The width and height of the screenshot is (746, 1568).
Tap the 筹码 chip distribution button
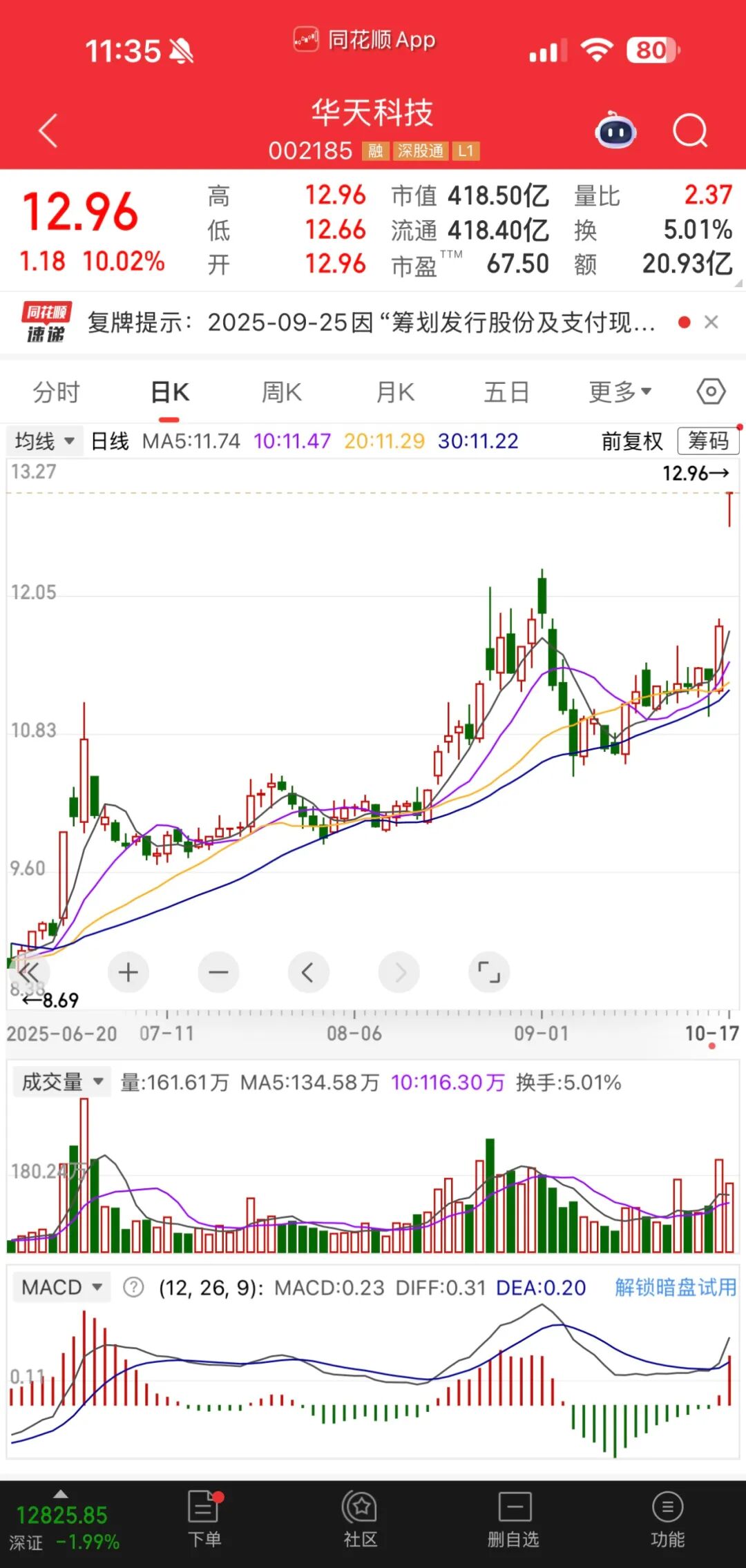pyautogui.click(x=708, y=441)
